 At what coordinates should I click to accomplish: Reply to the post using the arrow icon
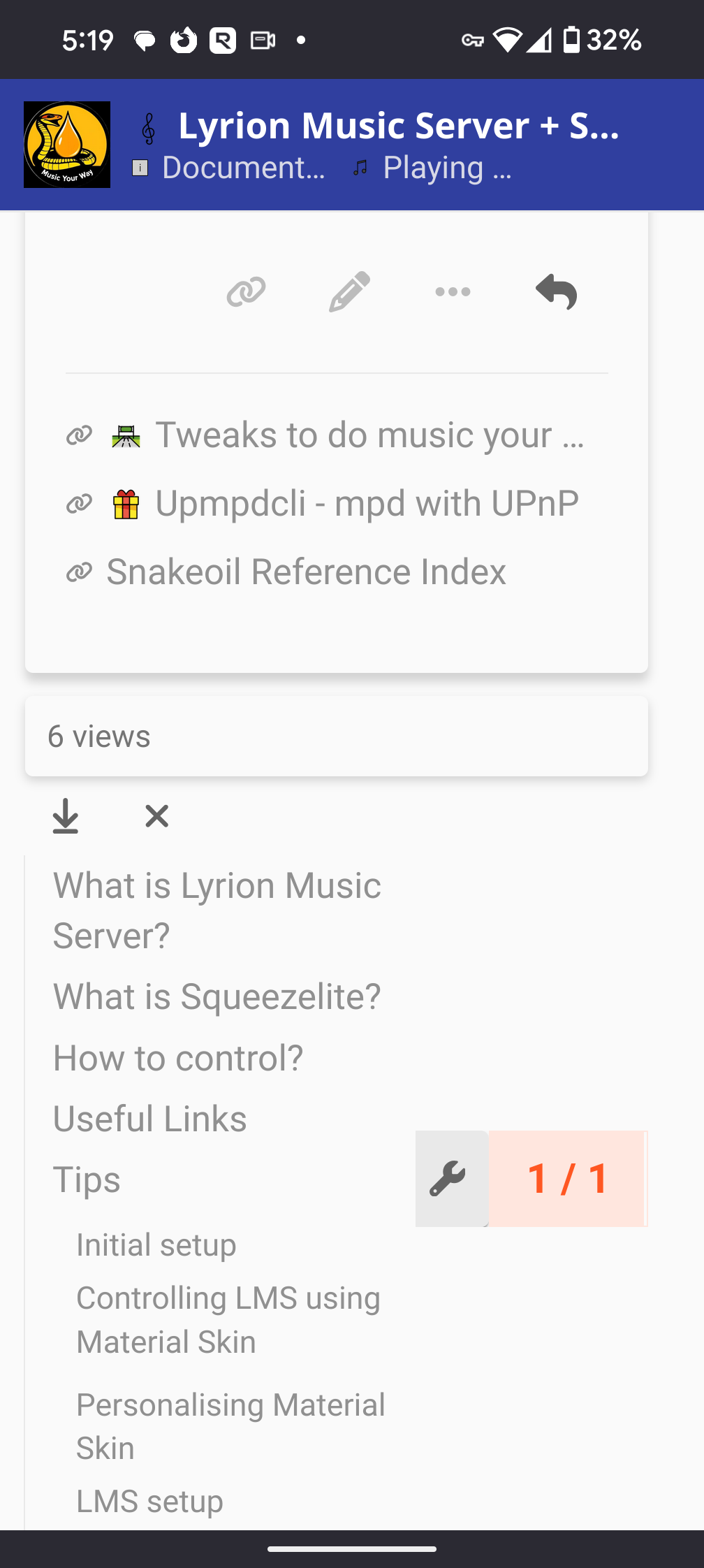point(556,291)
